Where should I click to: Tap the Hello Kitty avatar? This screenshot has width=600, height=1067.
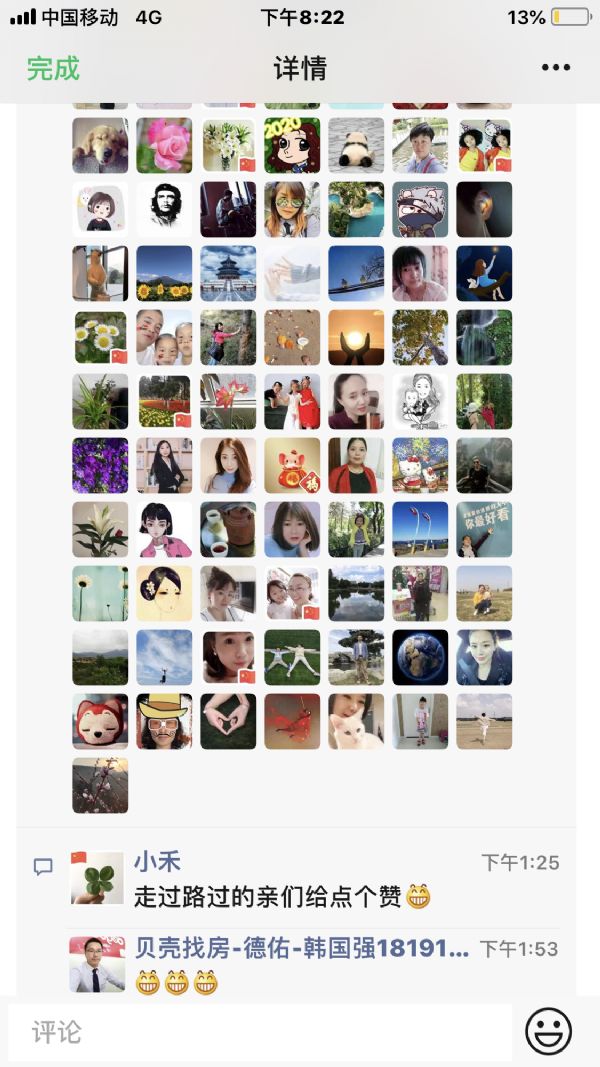pos(420,465)
